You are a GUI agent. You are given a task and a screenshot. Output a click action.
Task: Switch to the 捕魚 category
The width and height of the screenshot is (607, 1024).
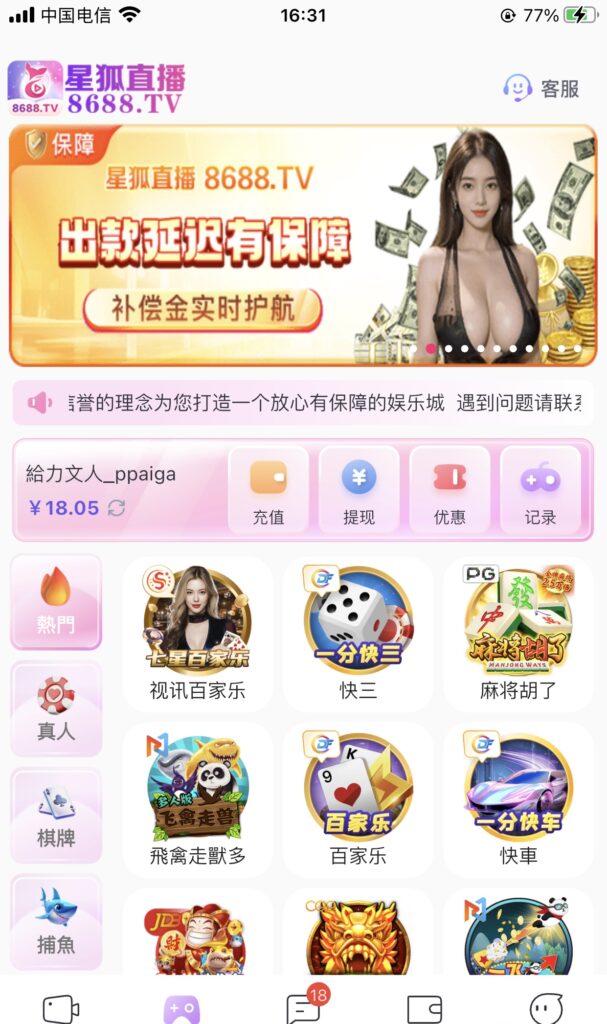(56, 921)
